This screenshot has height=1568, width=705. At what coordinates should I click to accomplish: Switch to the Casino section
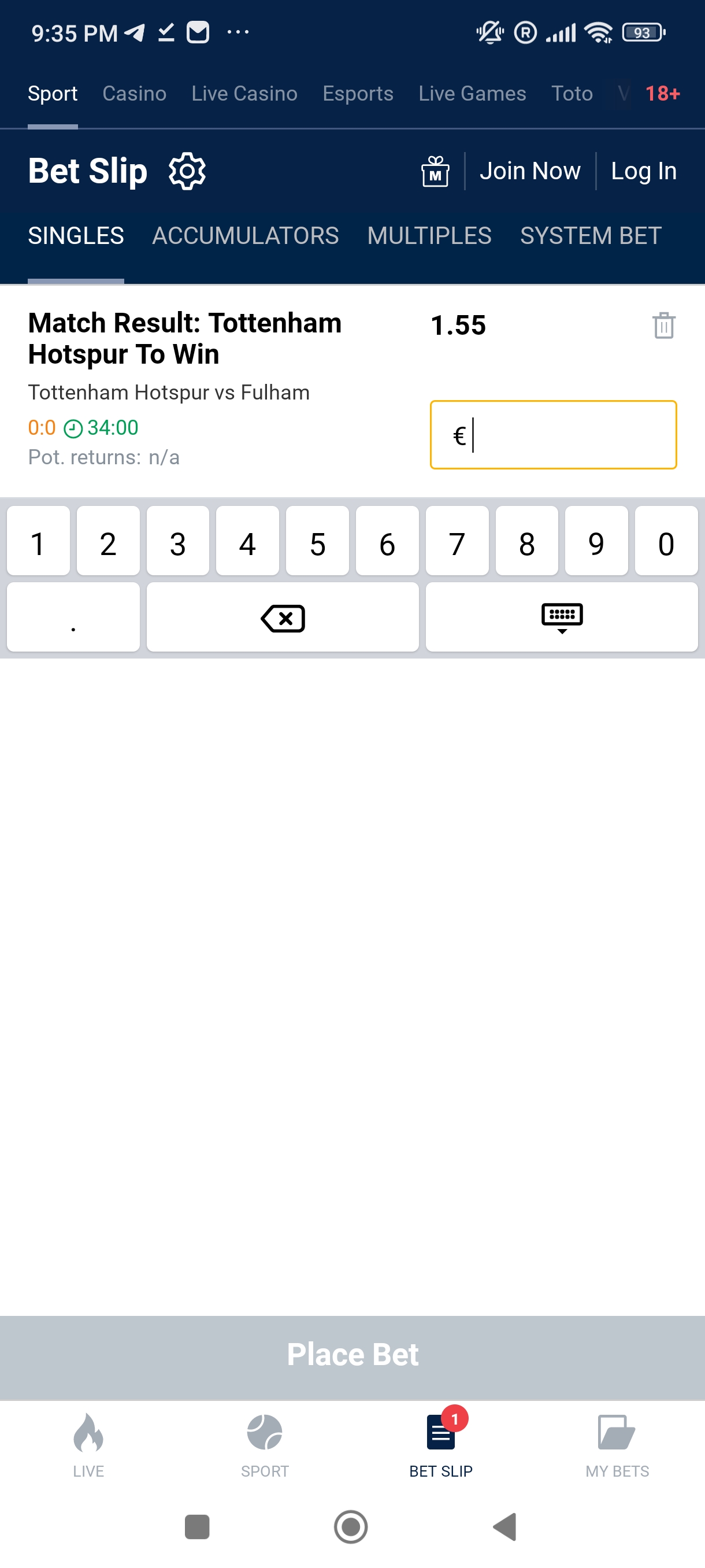pos(134,93)
